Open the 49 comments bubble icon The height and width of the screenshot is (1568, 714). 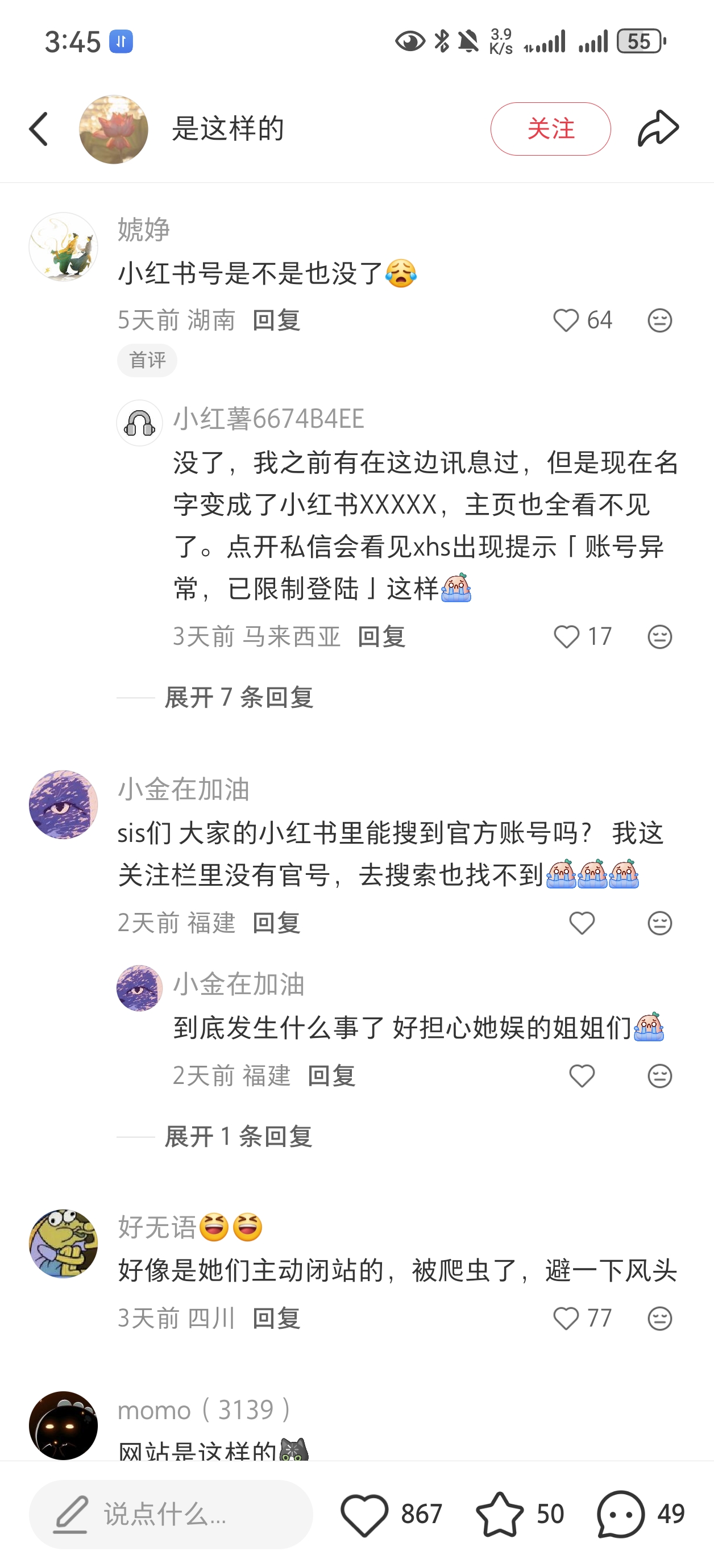tap(621, 1514)
